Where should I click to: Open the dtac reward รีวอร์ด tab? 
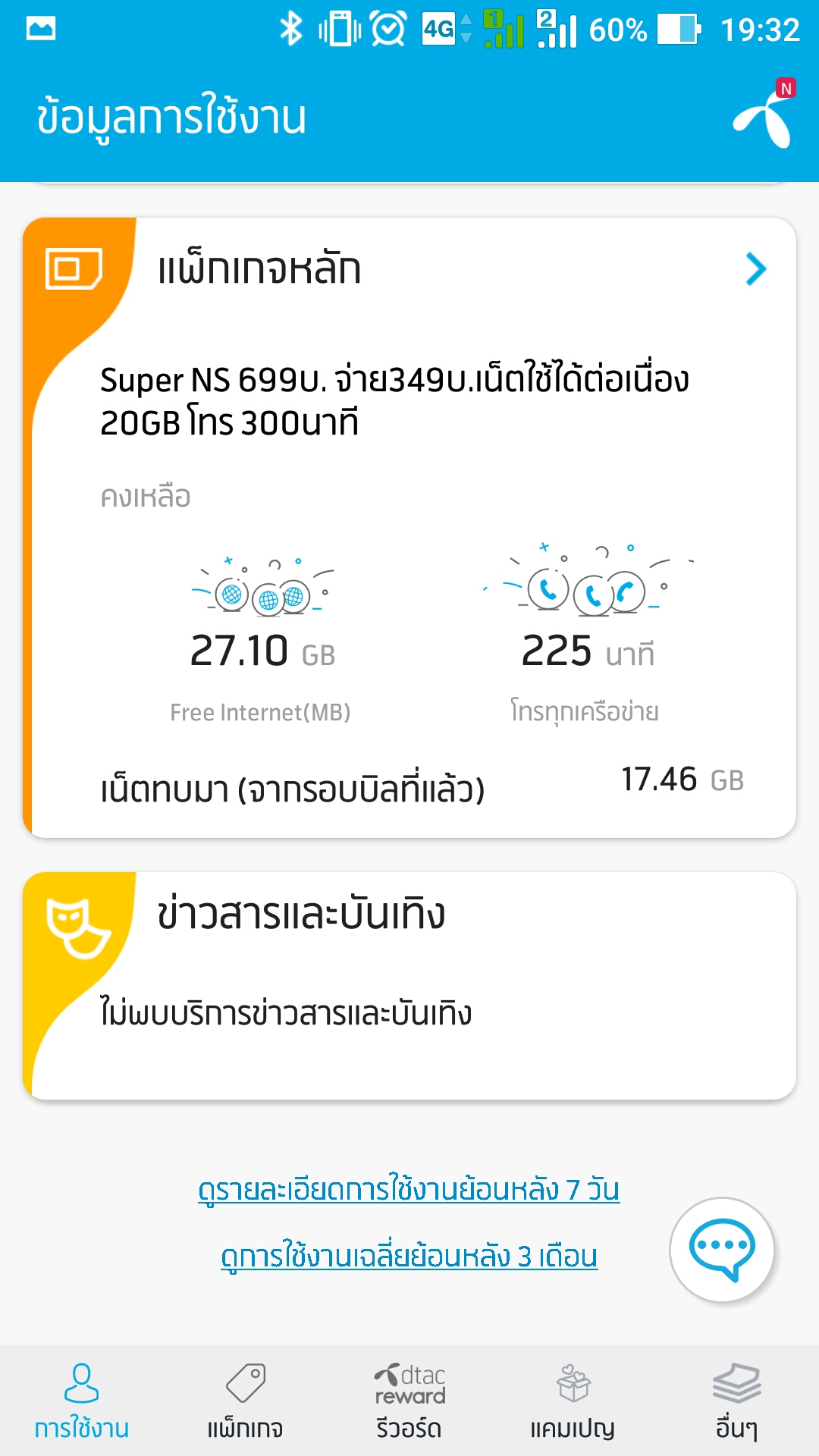point(409,1401)
